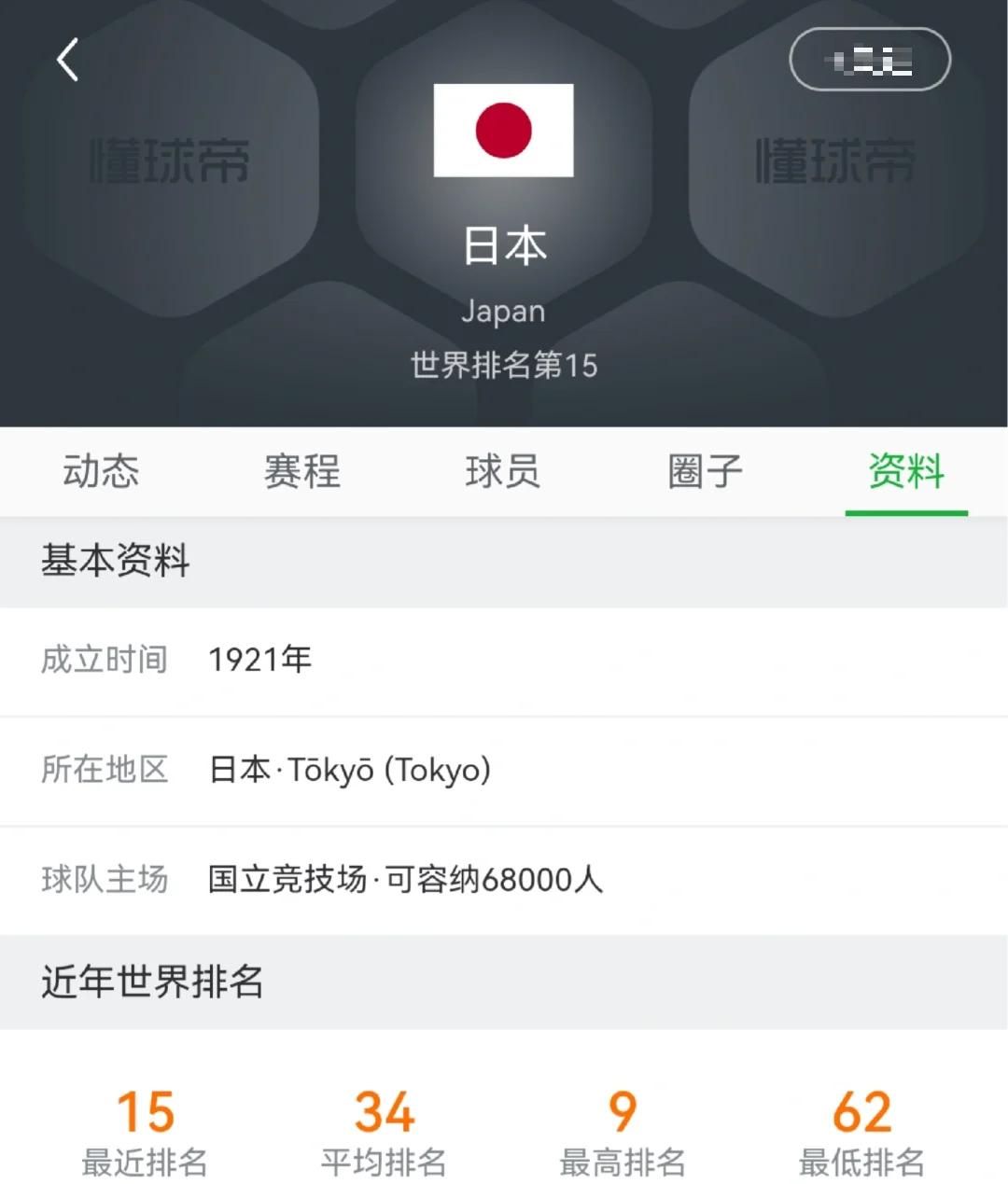Tap the 基本资料 section header

[115, 561]
